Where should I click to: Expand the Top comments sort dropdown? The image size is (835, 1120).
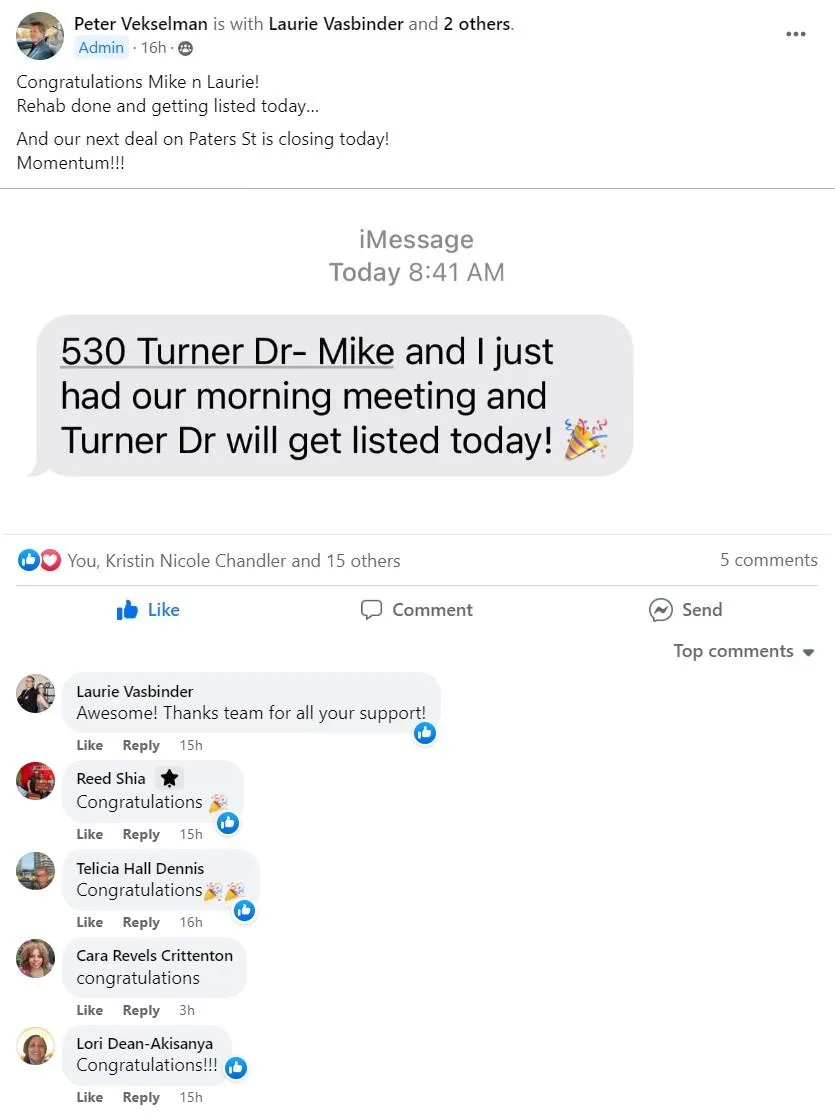pyautogui.click(x=744, y=651)
